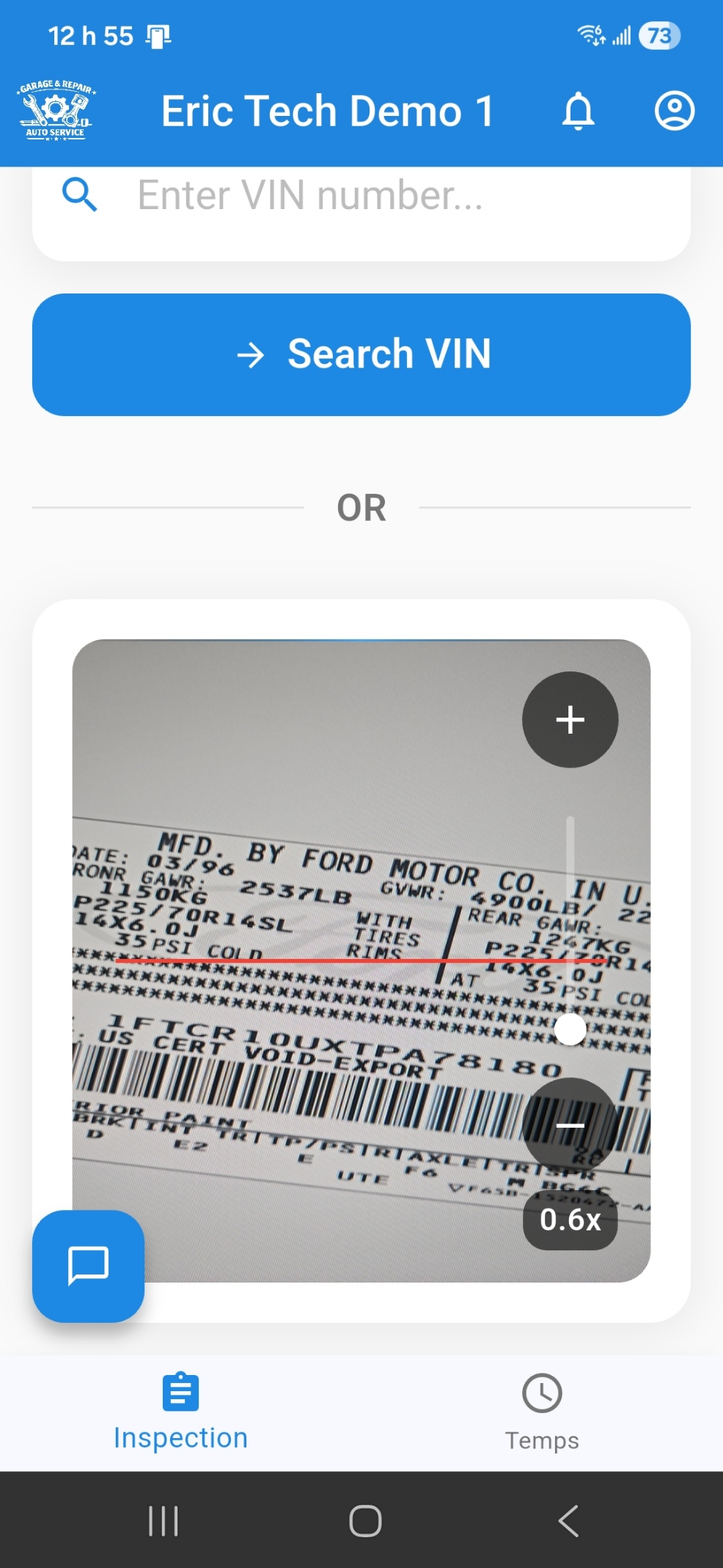The width and height of the screenshot is (723, 1568).
Task: Go back using system back button
Action: [x=568, y=1520]
